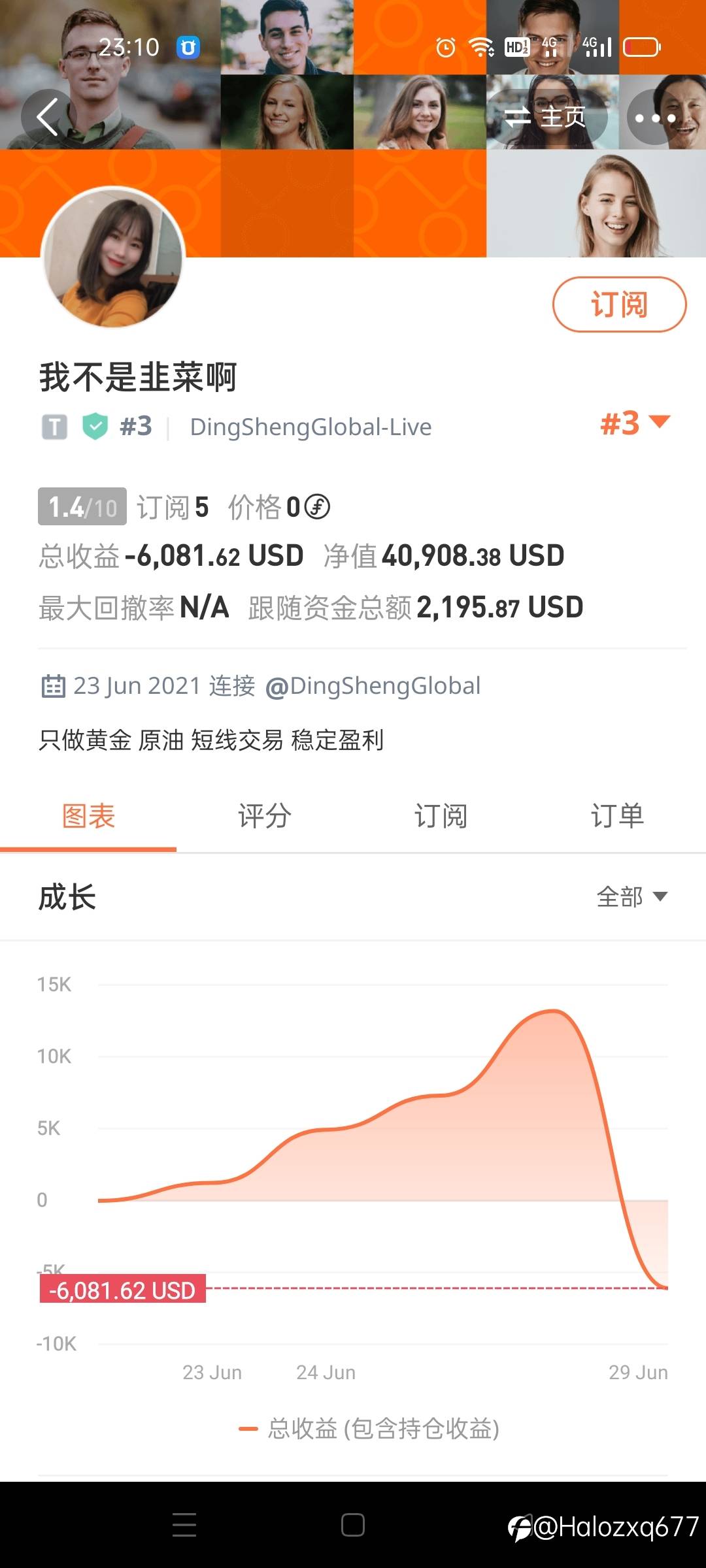Open the 全部 time range dropdown
The width and height of the screenshot is (706, 1568).
[632, 896]
